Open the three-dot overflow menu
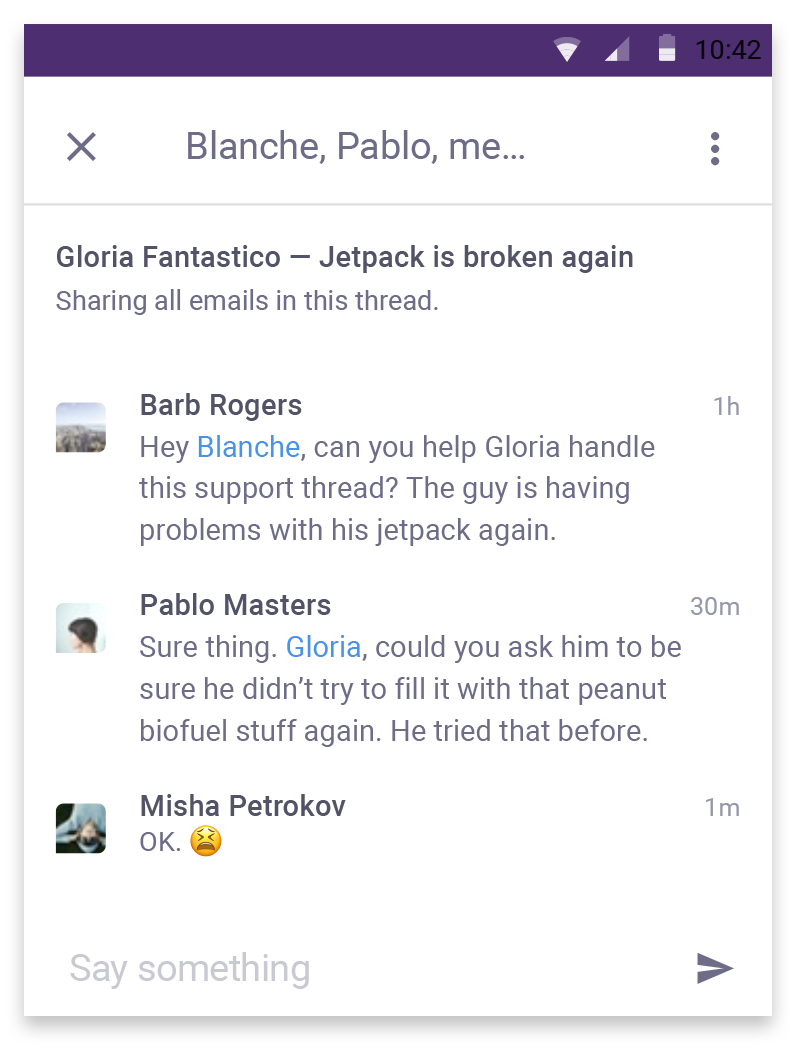Image resolution: width=796 pixels, height=1060 pixels. 714,148
